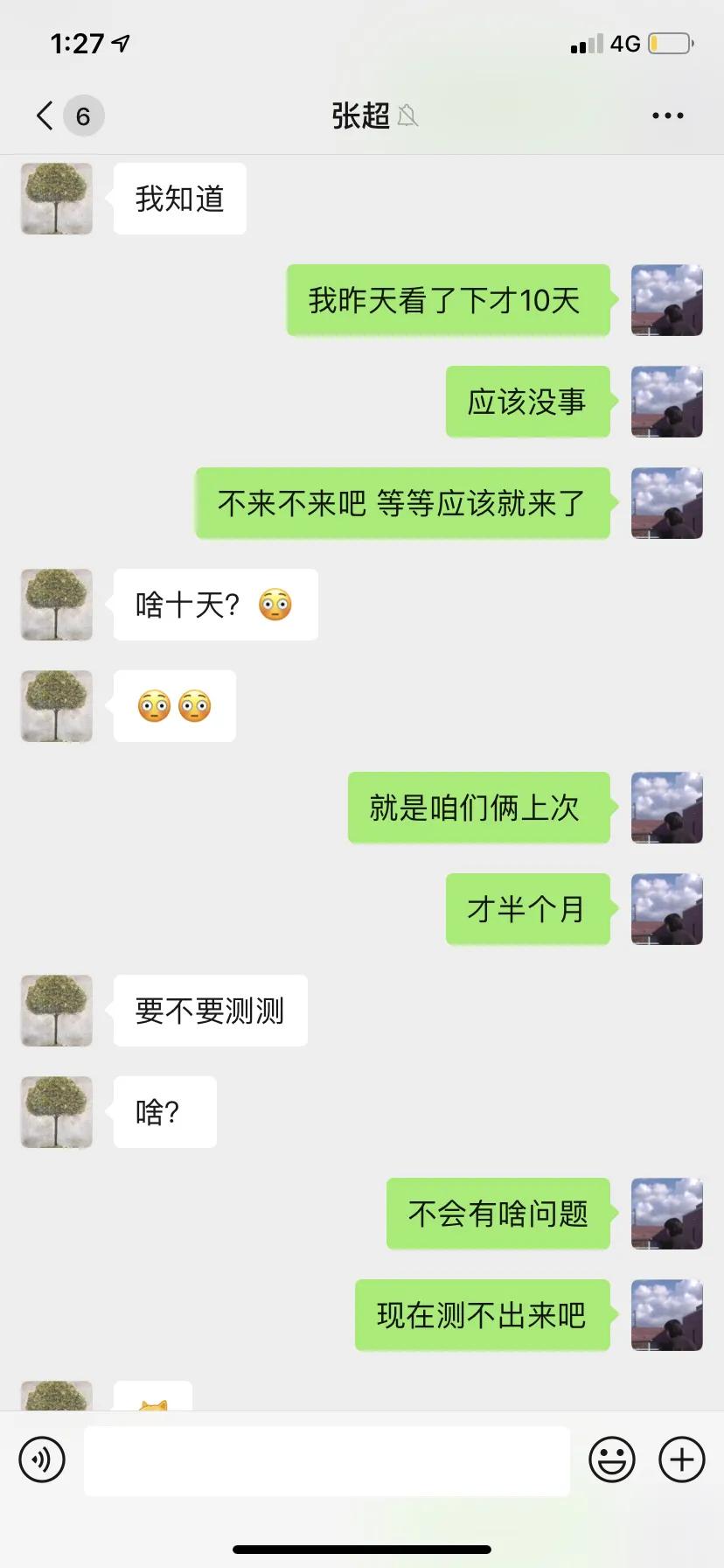Image resolution: width=724 pixels, height=1568 pixels.
Task: Tap the chat title 张超
Action: [360, 115]
